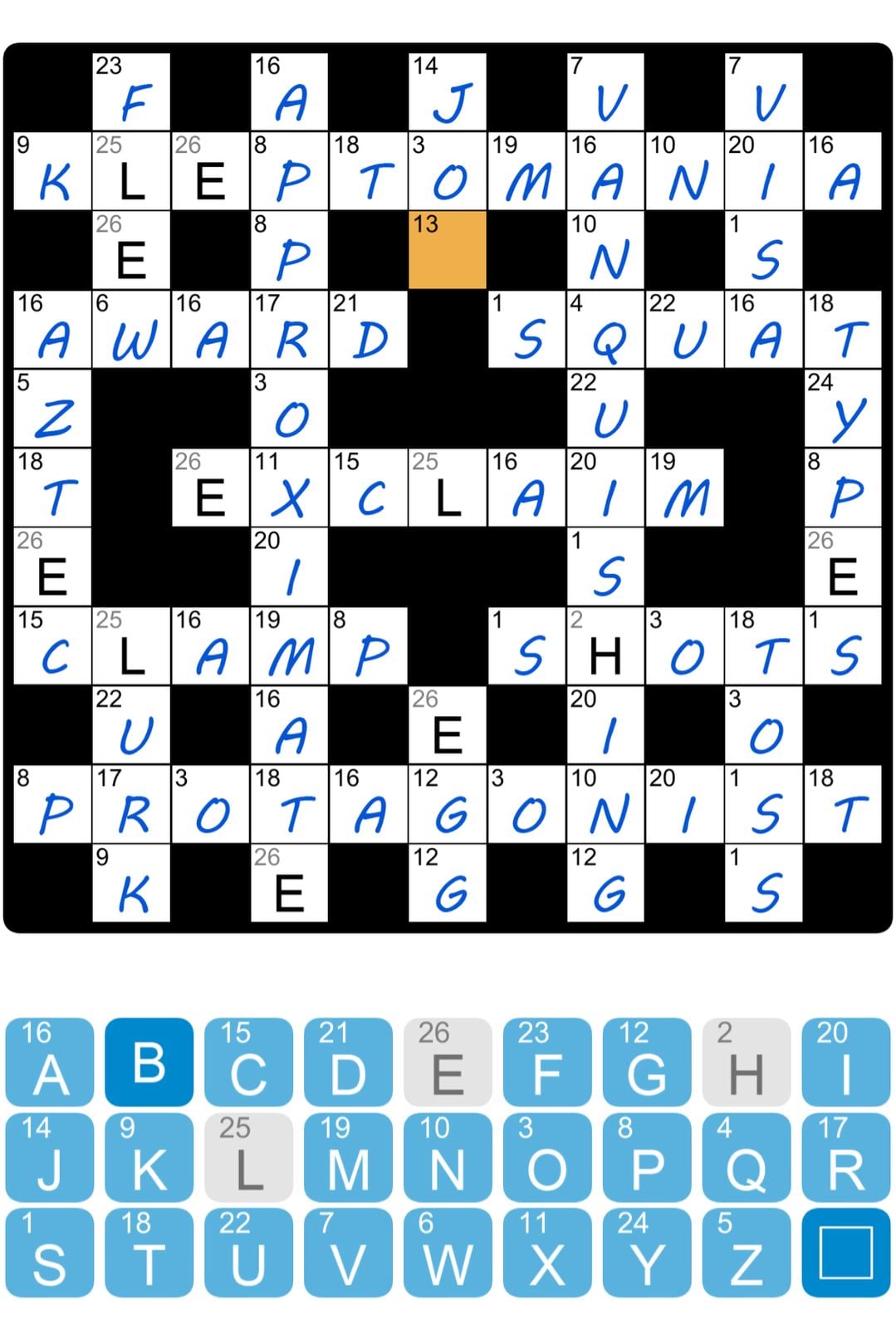Tap the M key numbered 19
The height and width of the screenshot is (1329, 896).
coord(348,1157)
